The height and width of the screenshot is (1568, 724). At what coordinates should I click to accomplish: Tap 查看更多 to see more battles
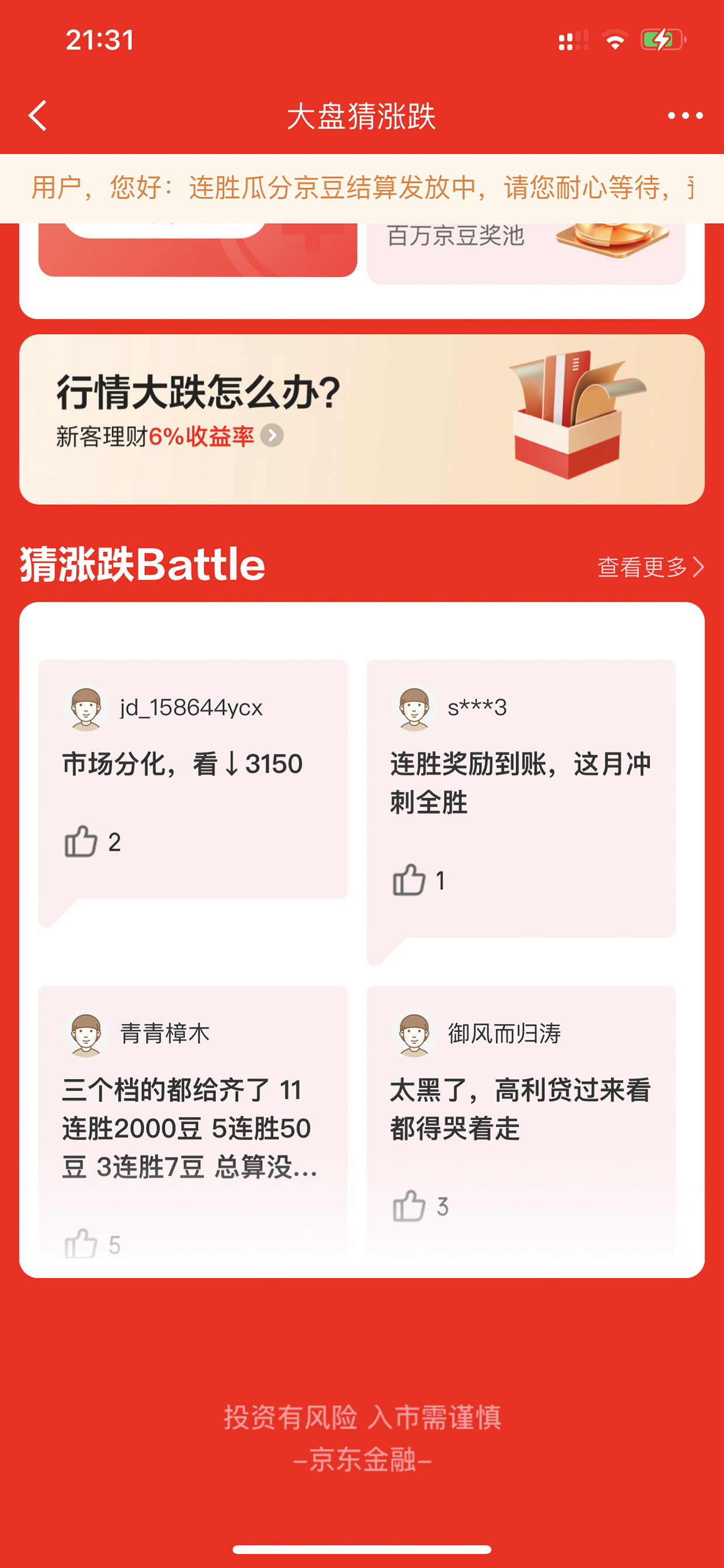650,567
